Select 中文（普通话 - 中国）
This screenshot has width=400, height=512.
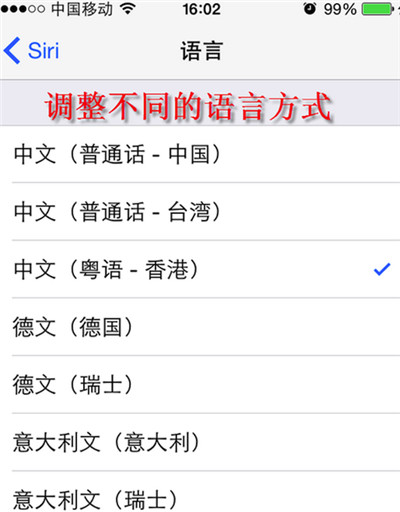pyautogui.click(x=200, y=154)
